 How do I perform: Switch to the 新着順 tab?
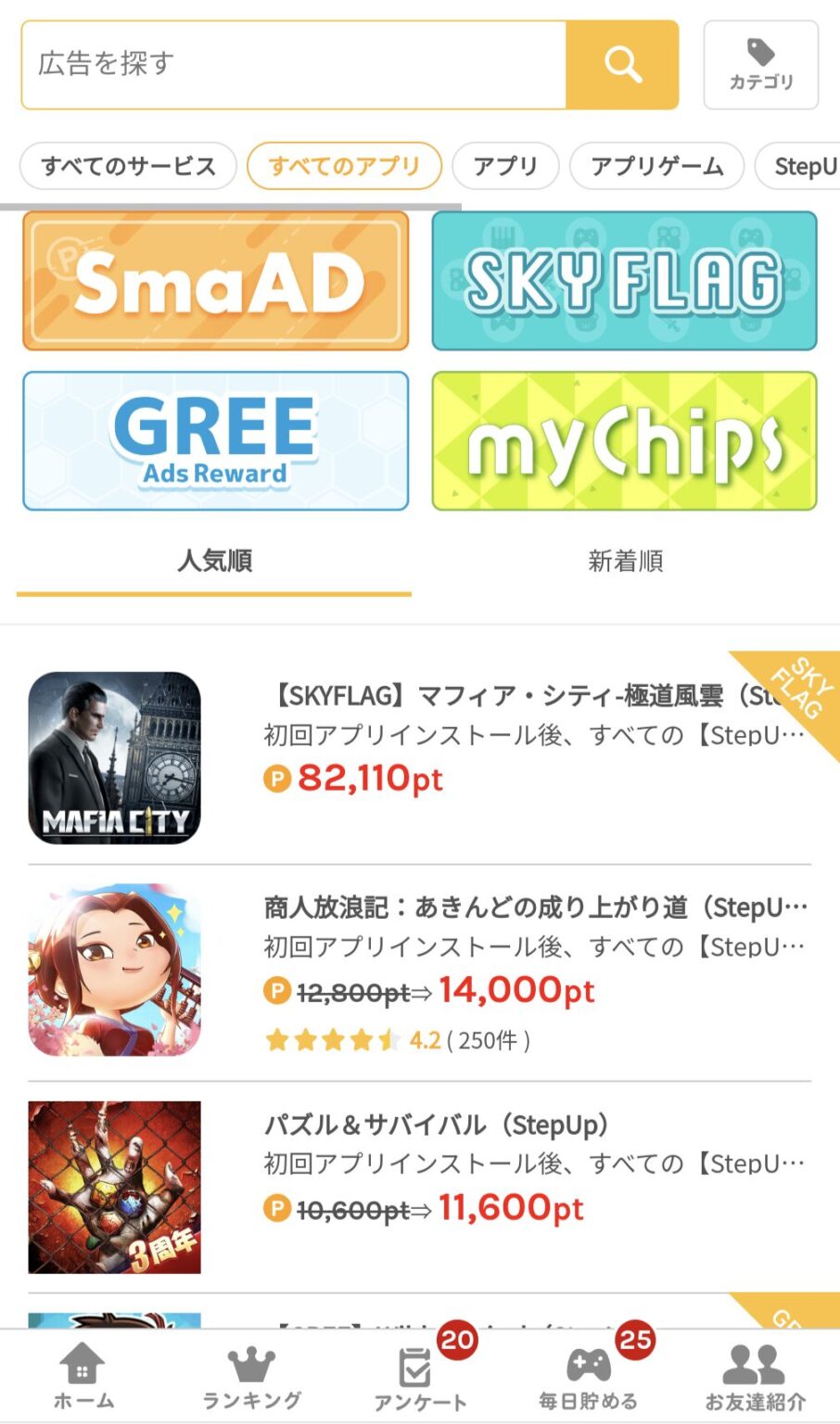626,561
